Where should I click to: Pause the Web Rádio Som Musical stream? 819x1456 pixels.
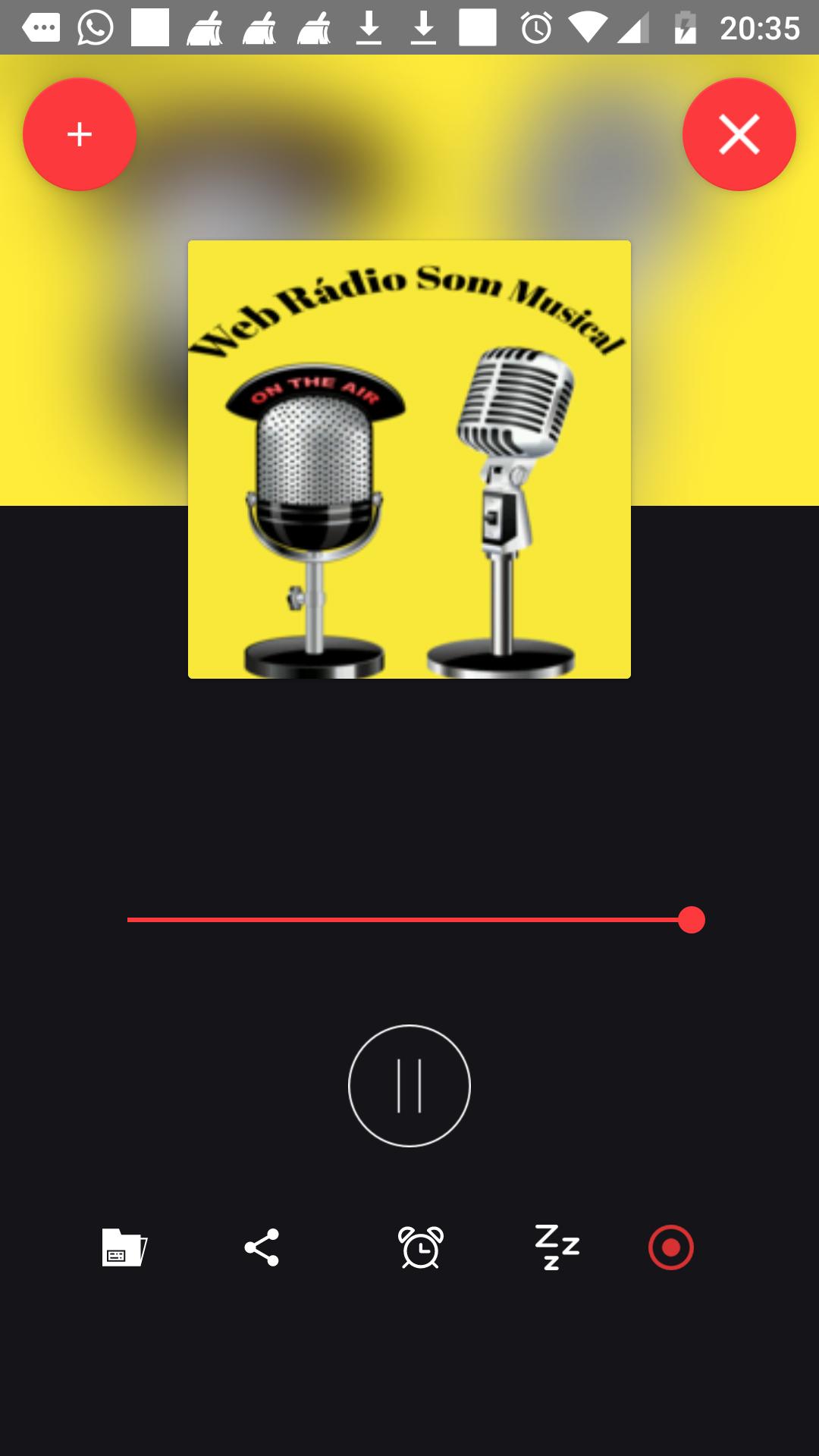(409, 1086)
